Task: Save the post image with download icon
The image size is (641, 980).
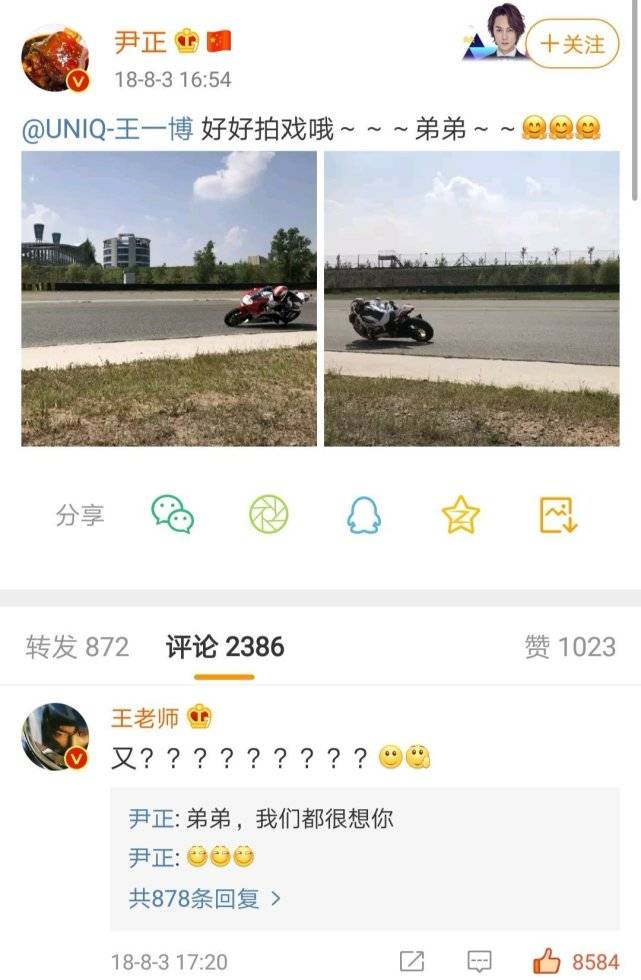Action: (x=558, y=514)
